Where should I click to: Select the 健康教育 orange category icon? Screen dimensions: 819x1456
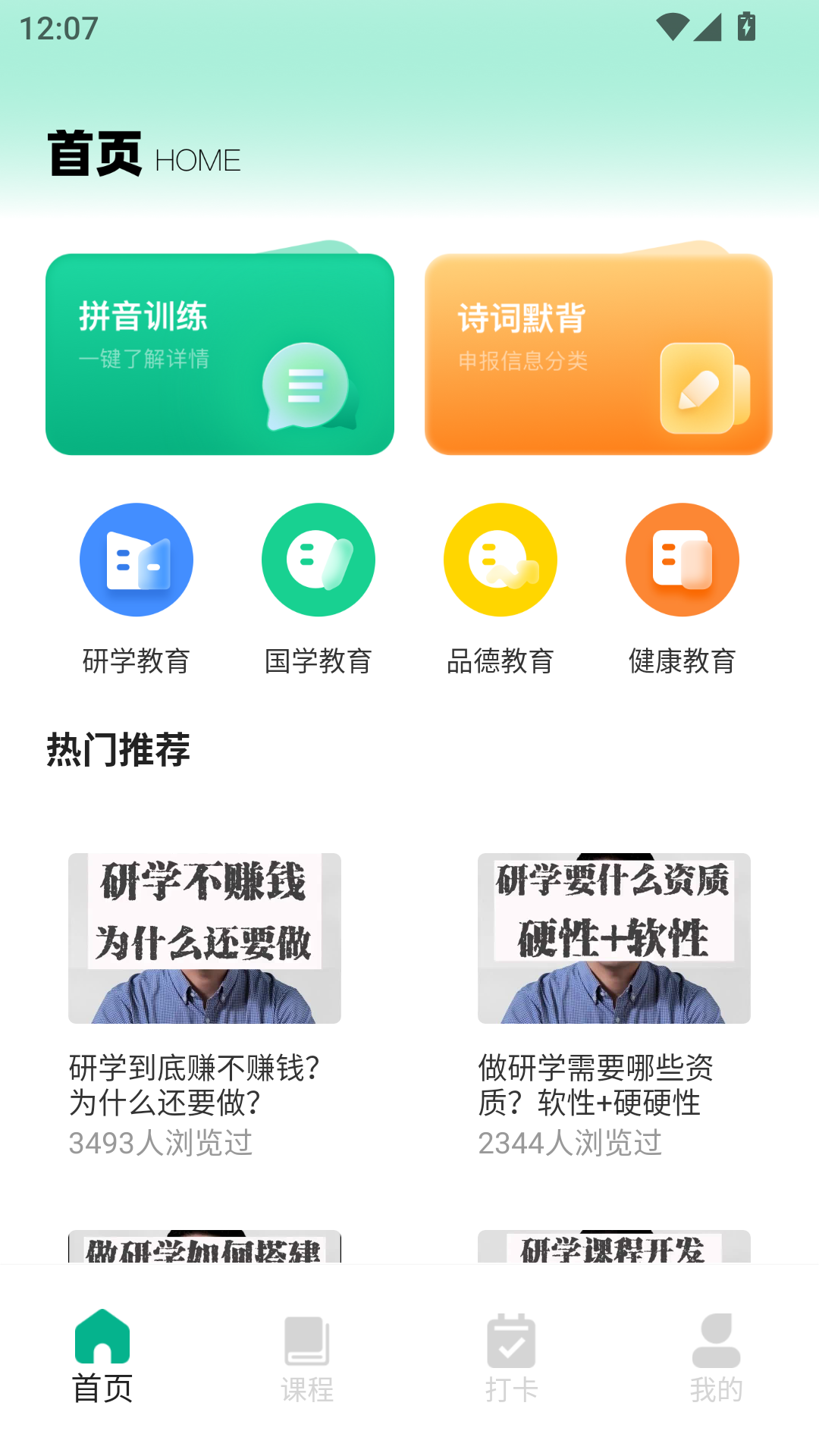(x=682, y=559)
